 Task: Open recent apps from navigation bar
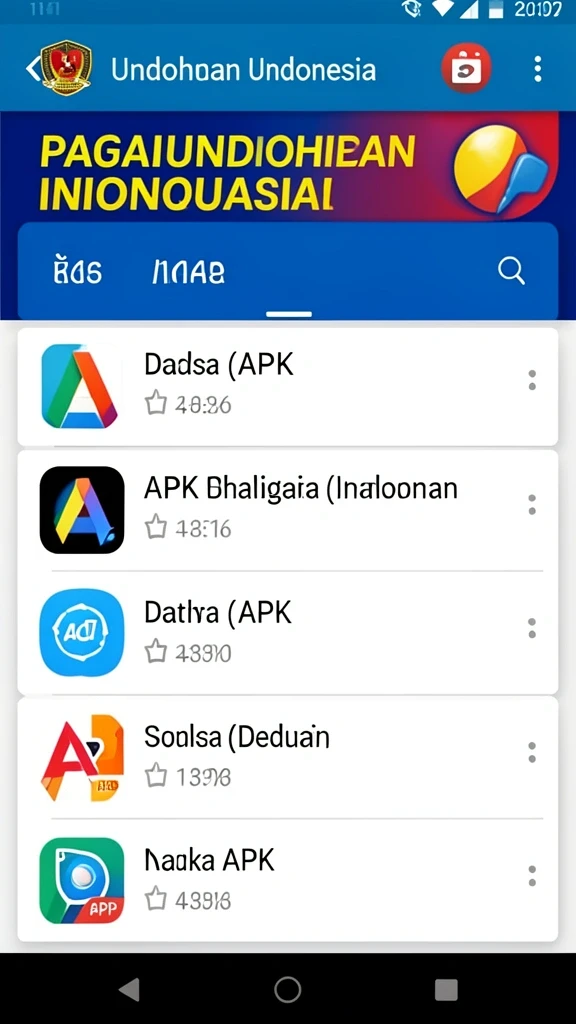click(x=446, y=989)
